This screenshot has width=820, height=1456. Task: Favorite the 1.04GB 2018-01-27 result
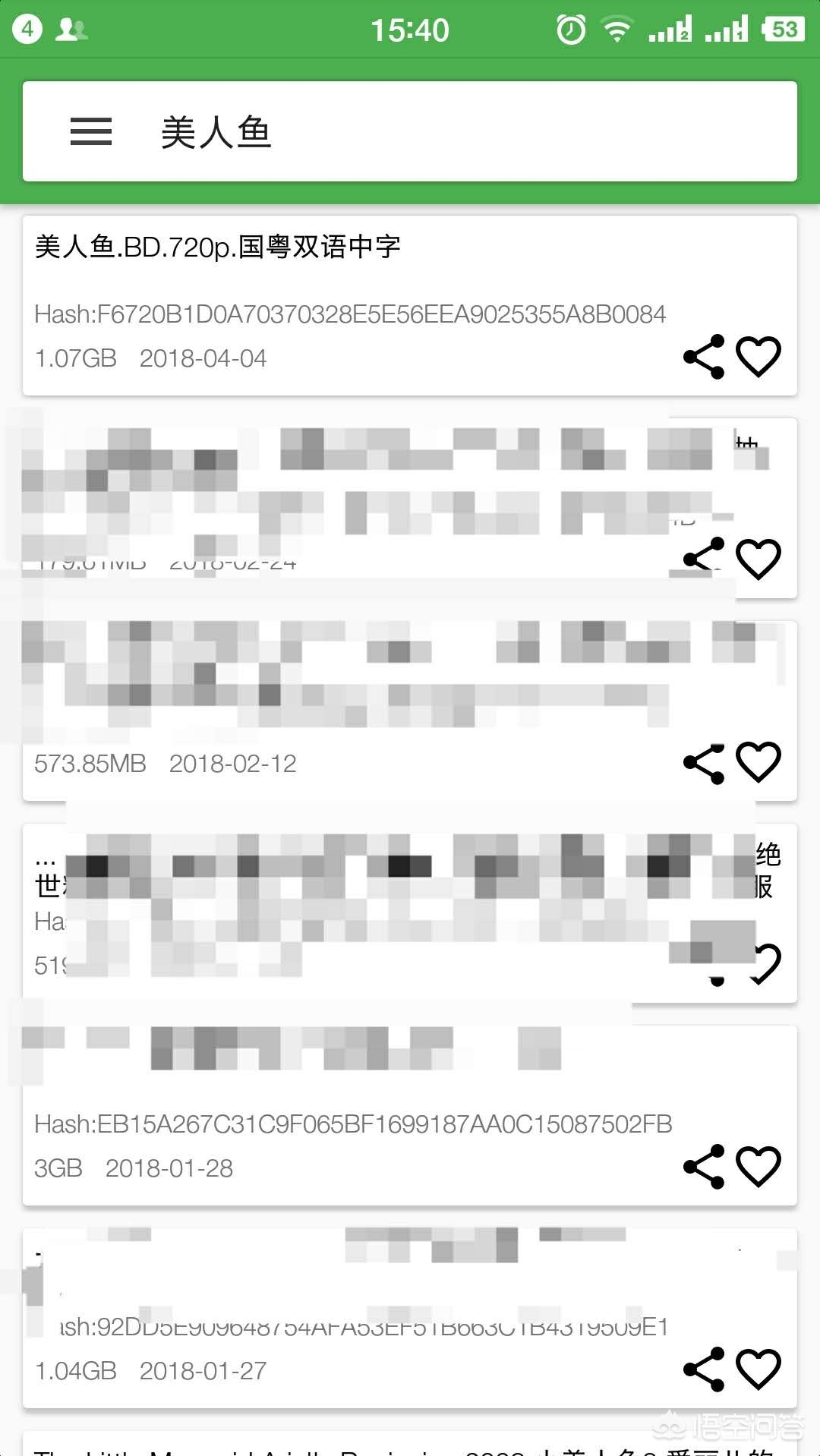tap(758, 1369)
